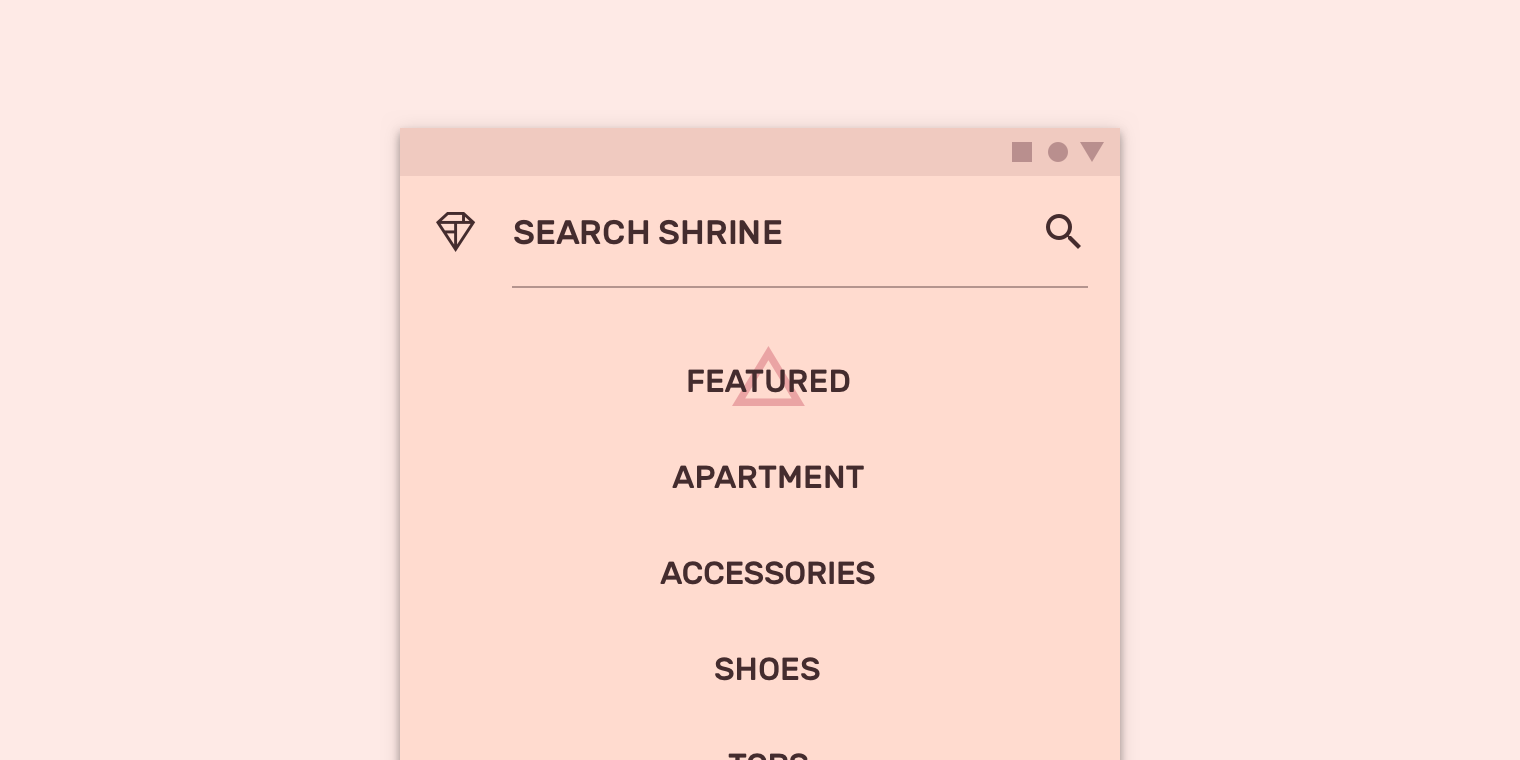Go to the Accessories category
Screen dimensions: 1520x760
point(768,573)
